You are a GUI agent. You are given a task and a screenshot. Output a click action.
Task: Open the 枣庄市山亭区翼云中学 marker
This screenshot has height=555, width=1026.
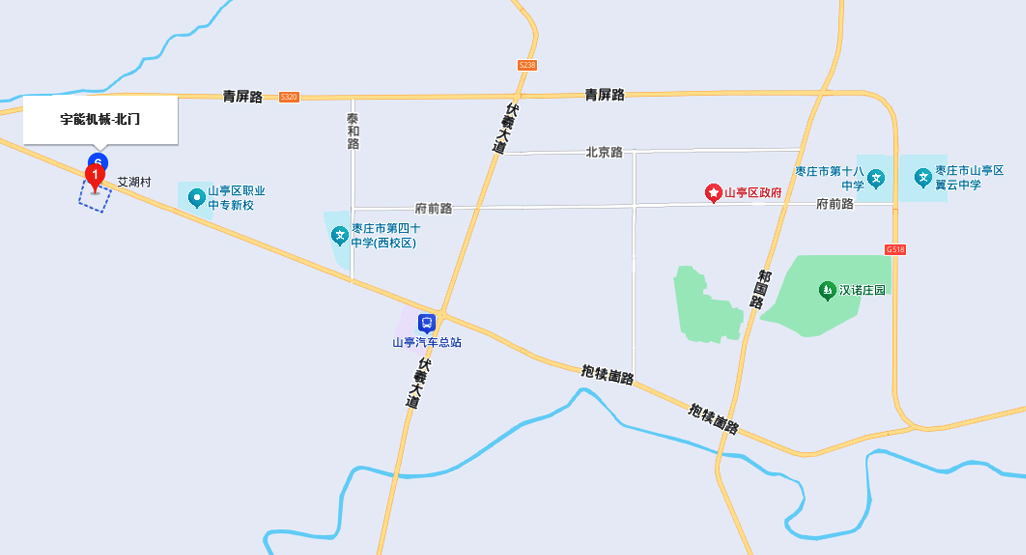pyautogui.click(x=923, y=178)
